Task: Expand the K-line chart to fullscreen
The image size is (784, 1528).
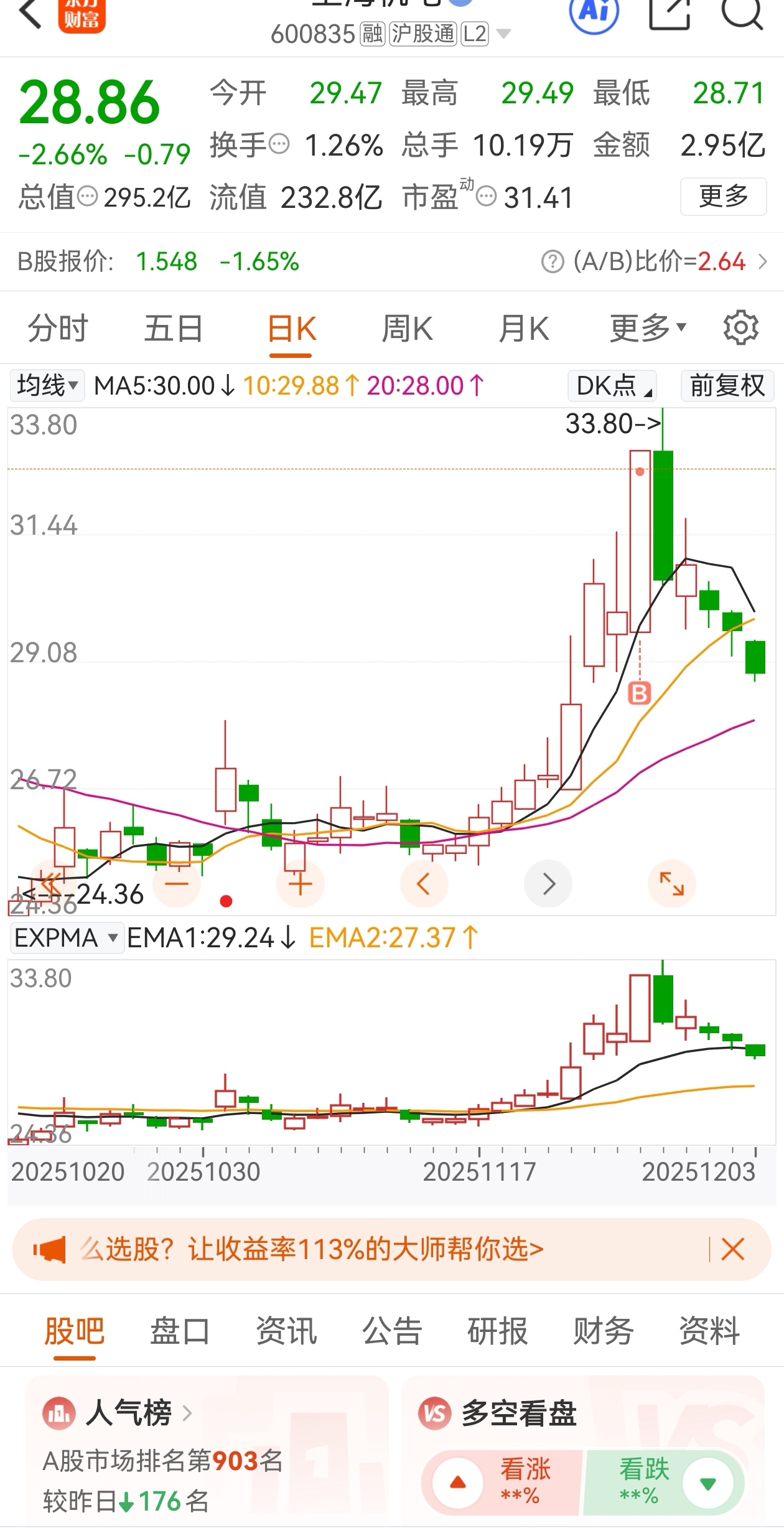Action: pyautogui.click(x=671, y=884)
